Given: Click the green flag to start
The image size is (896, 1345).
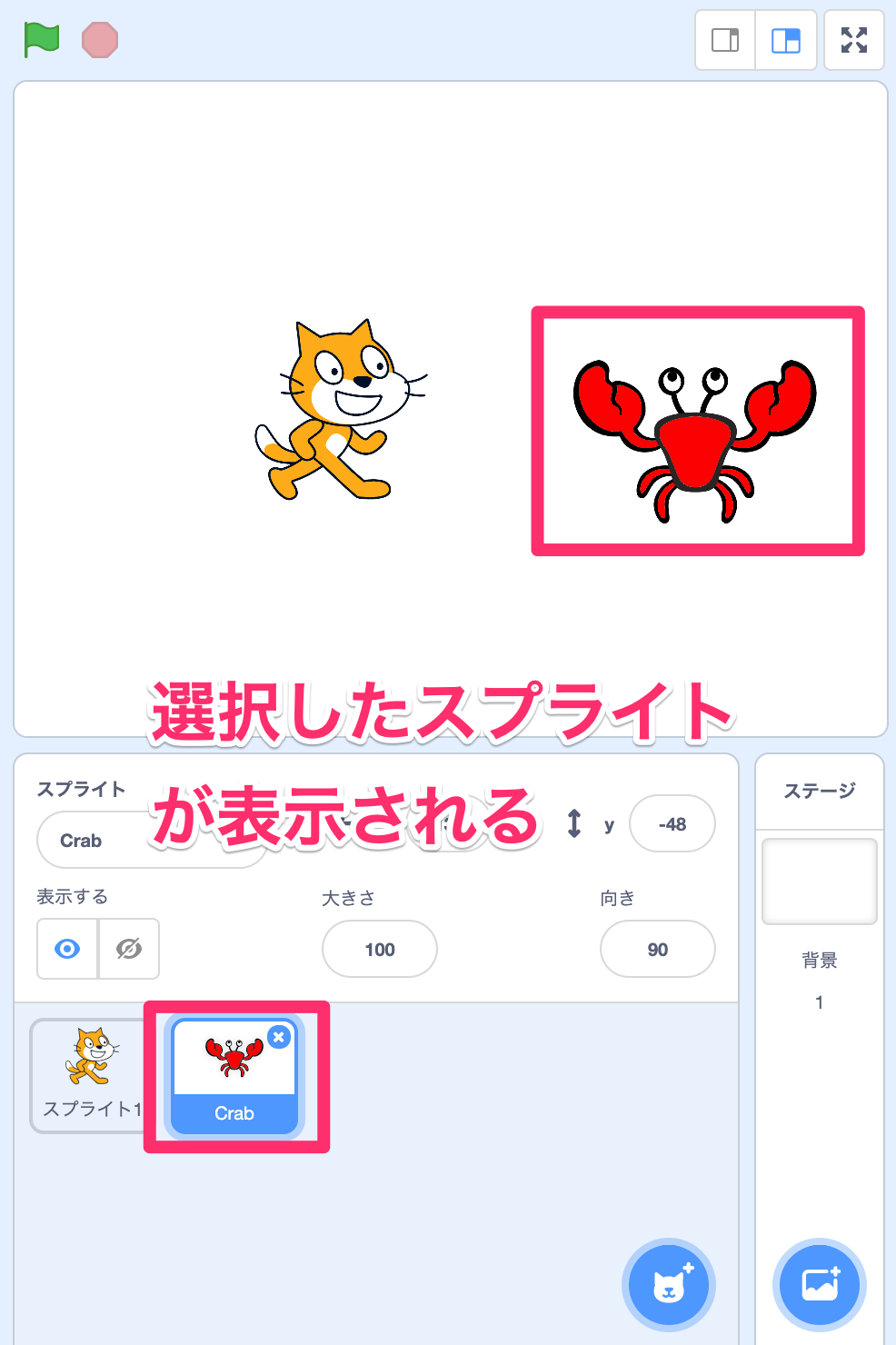Looking at the screenshot, I should (41, 40).
